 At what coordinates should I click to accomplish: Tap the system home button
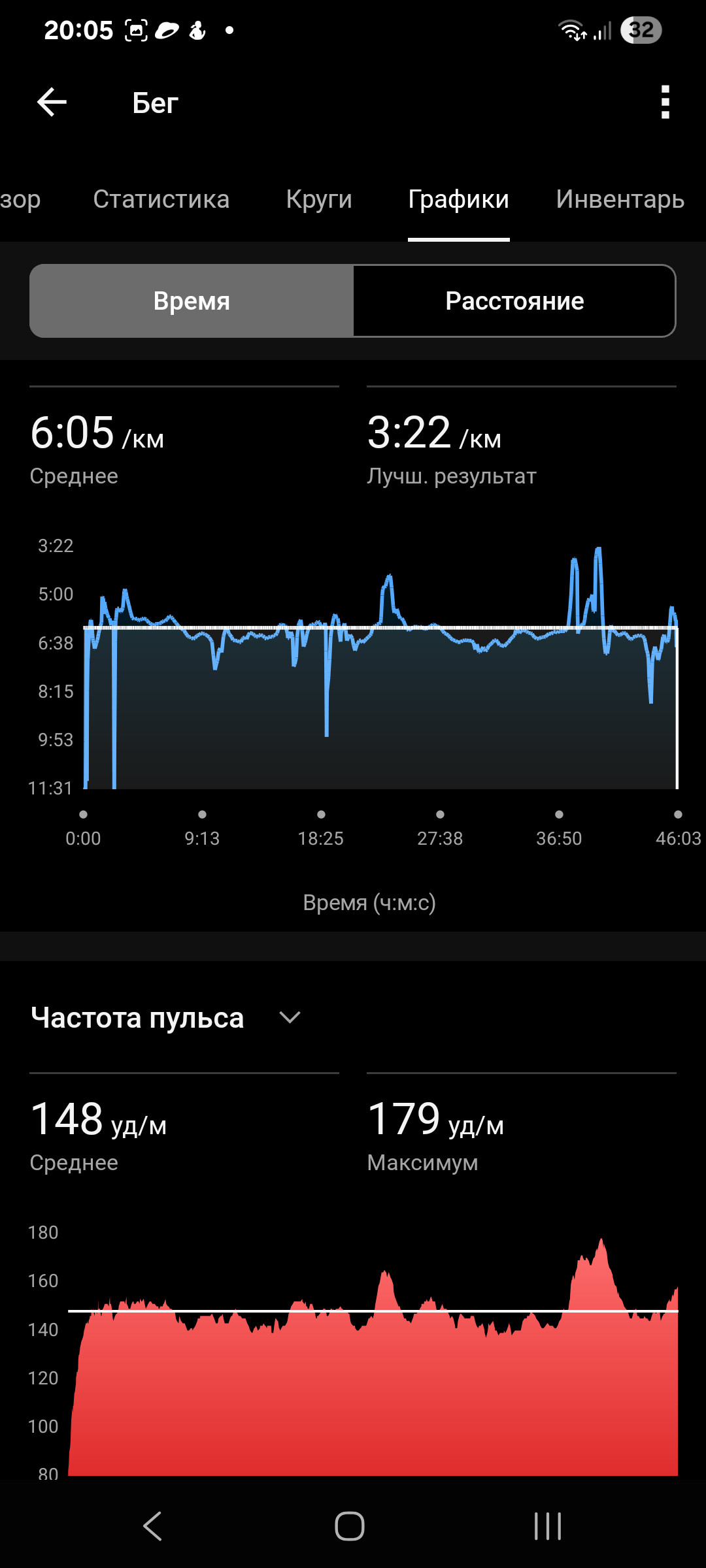[x=350, y=1526]
